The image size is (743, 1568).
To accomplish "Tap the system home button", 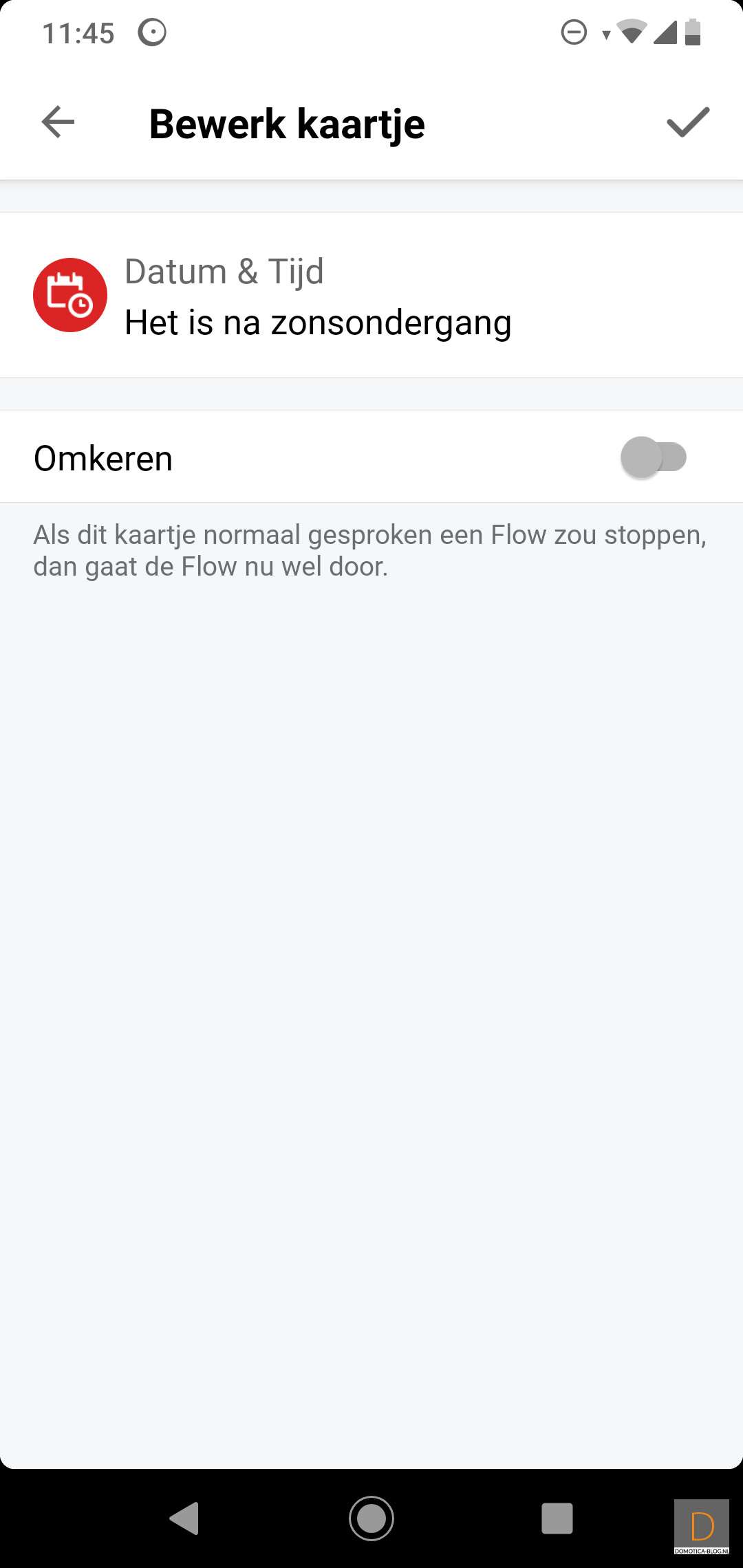I will tap(371, 1518).
